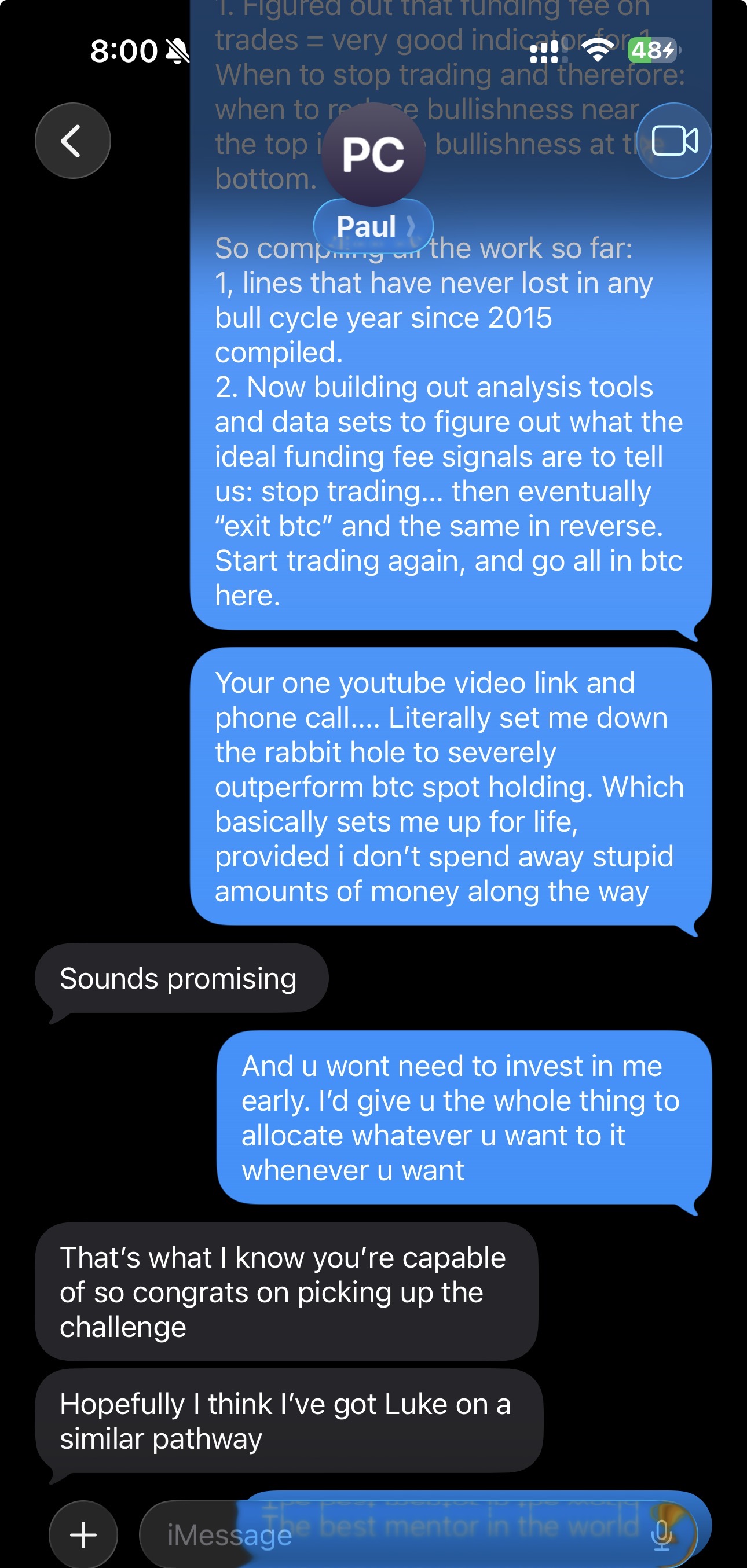Tap the back chevron to exit conversation
Screen dimensions: 747x1568
(x=72, y=140)
